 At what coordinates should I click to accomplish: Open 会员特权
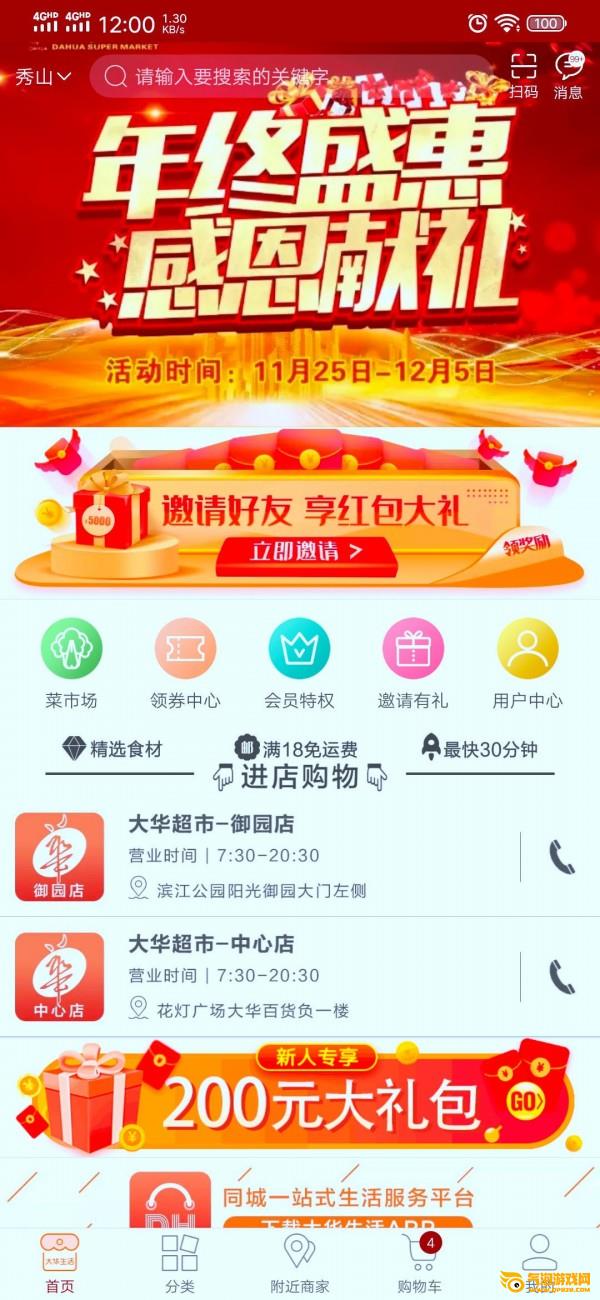pos(299,662)
